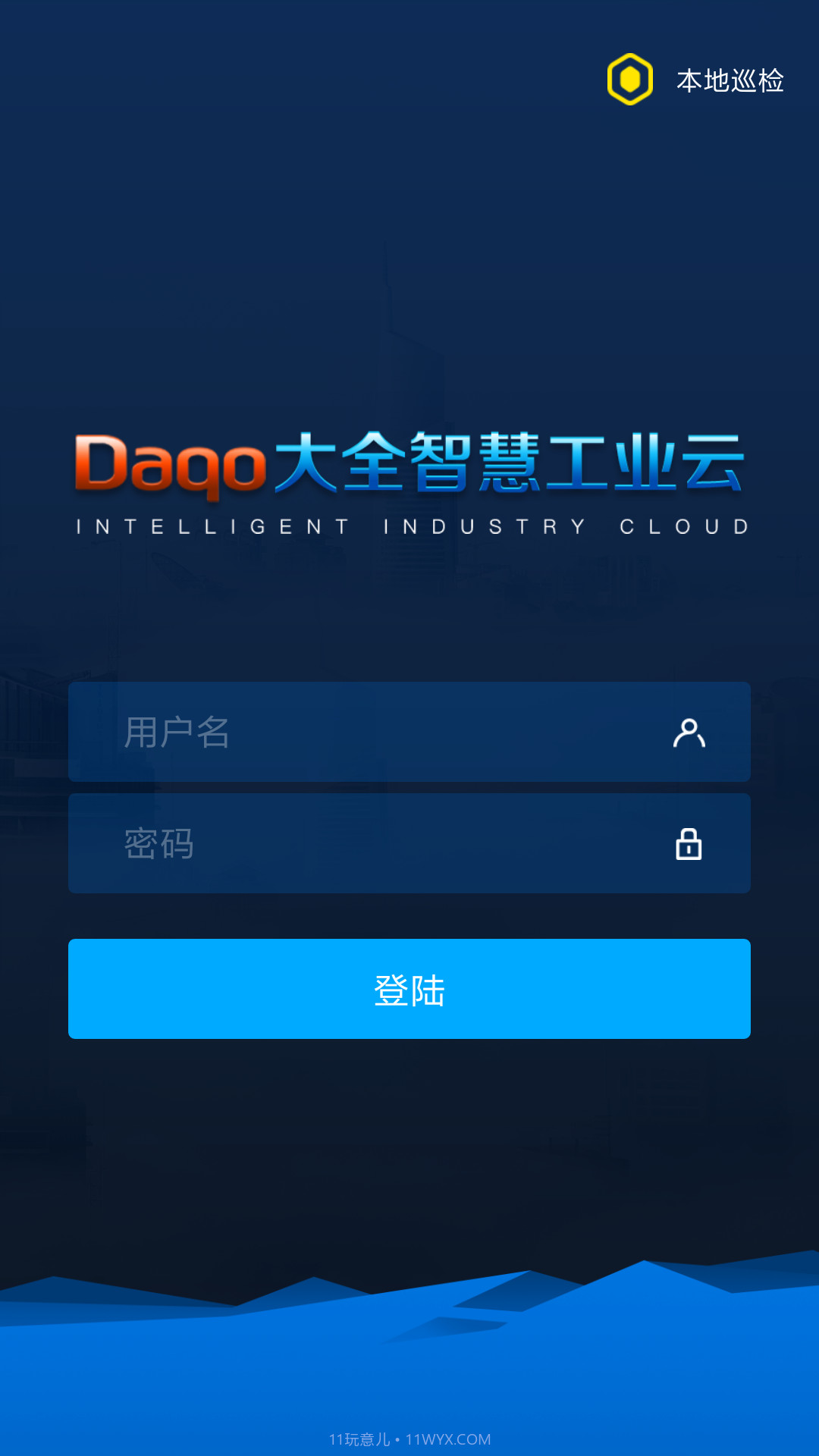Tap the dark background area above the logo

coord(409,265)
